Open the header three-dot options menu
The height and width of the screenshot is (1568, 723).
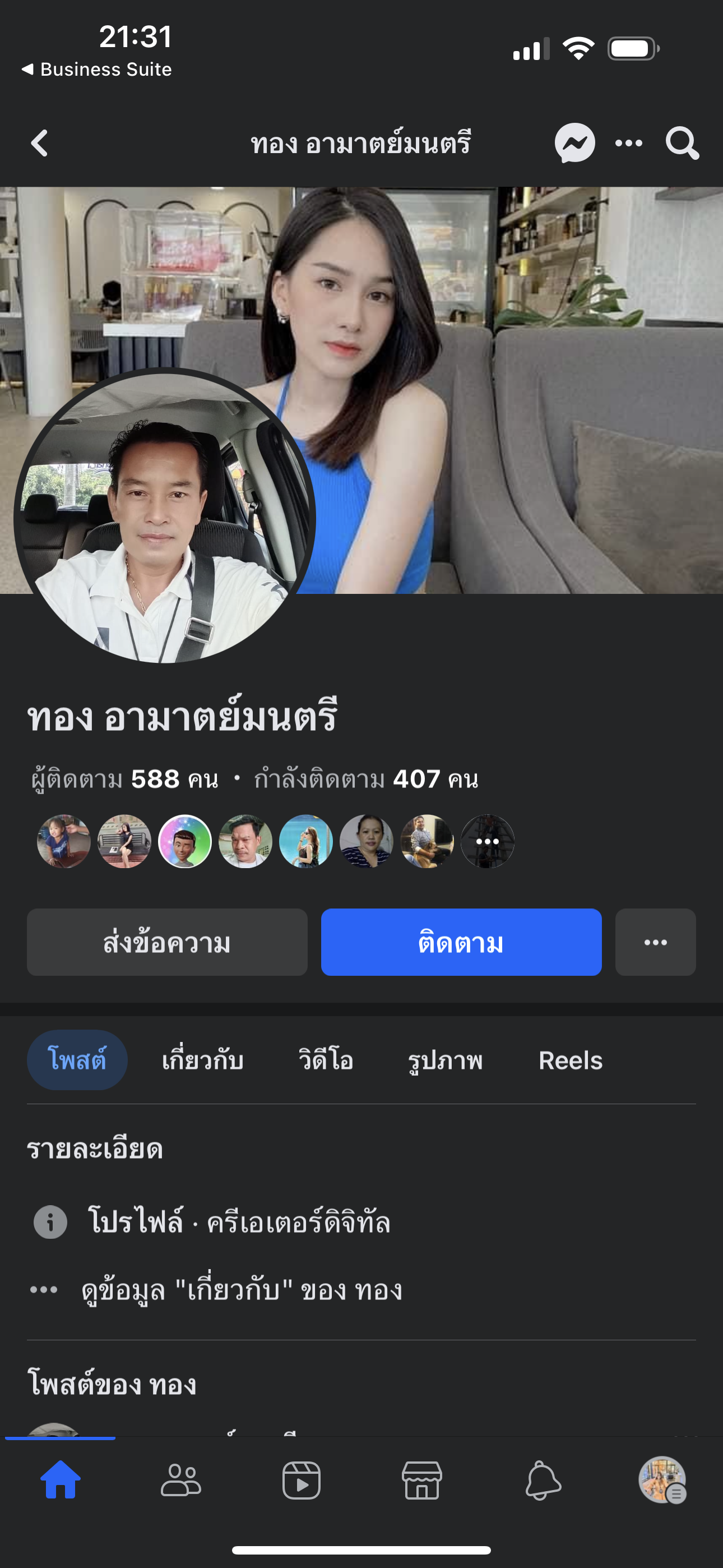pyautogui.click(x=629, y=144)
